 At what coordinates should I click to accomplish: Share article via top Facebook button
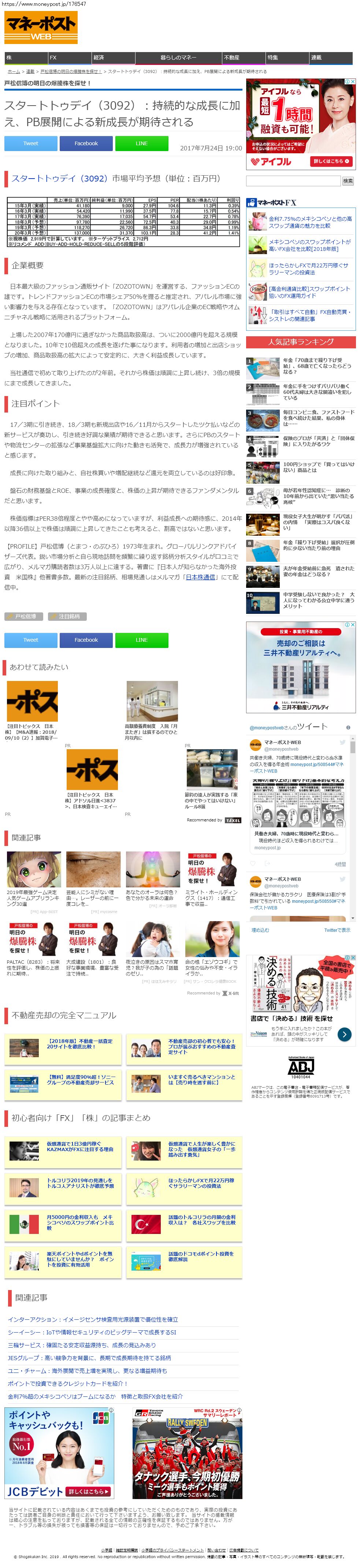pyautogui.click(x=86, y=144)
